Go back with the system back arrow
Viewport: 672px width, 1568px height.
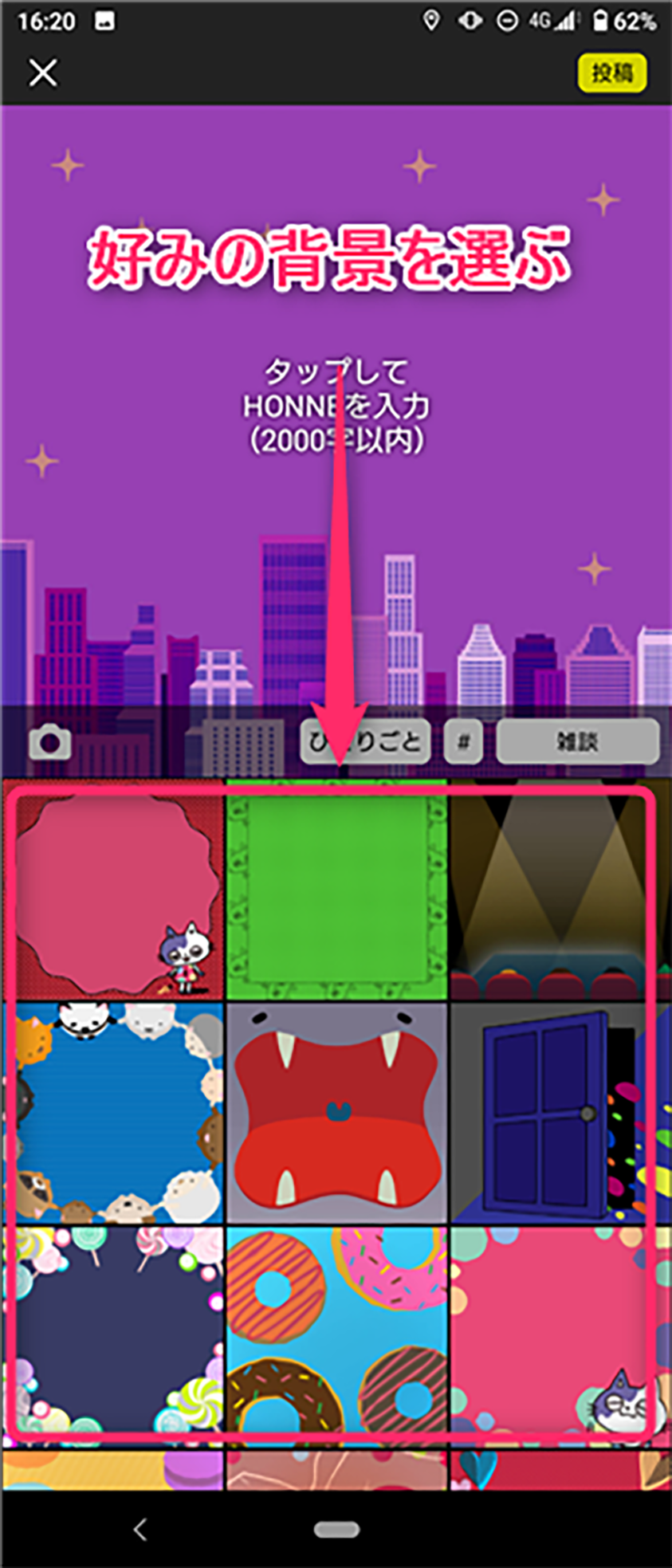point(141,1529)
